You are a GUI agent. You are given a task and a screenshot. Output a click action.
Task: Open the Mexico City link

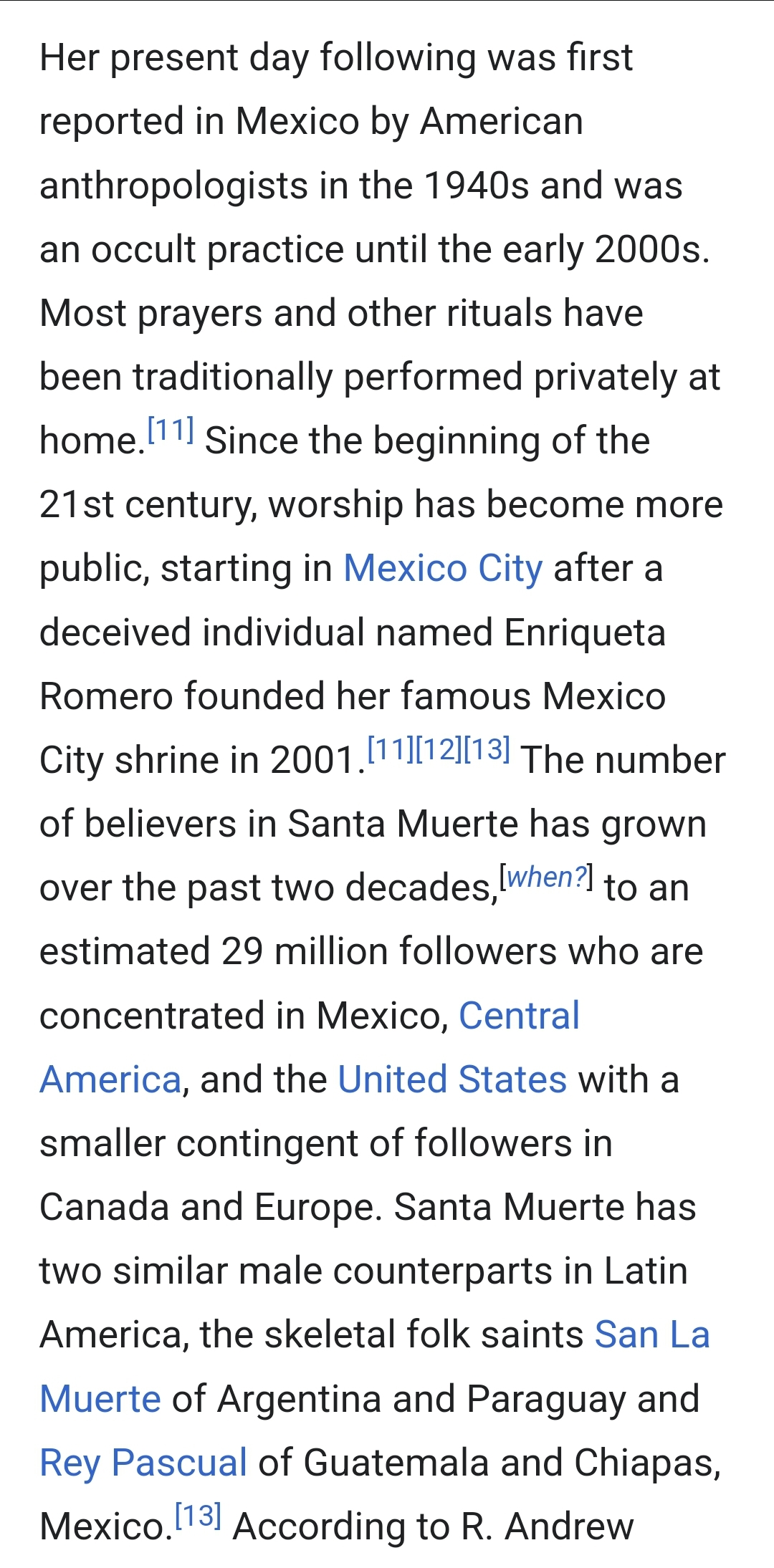(x=443, y=569)
